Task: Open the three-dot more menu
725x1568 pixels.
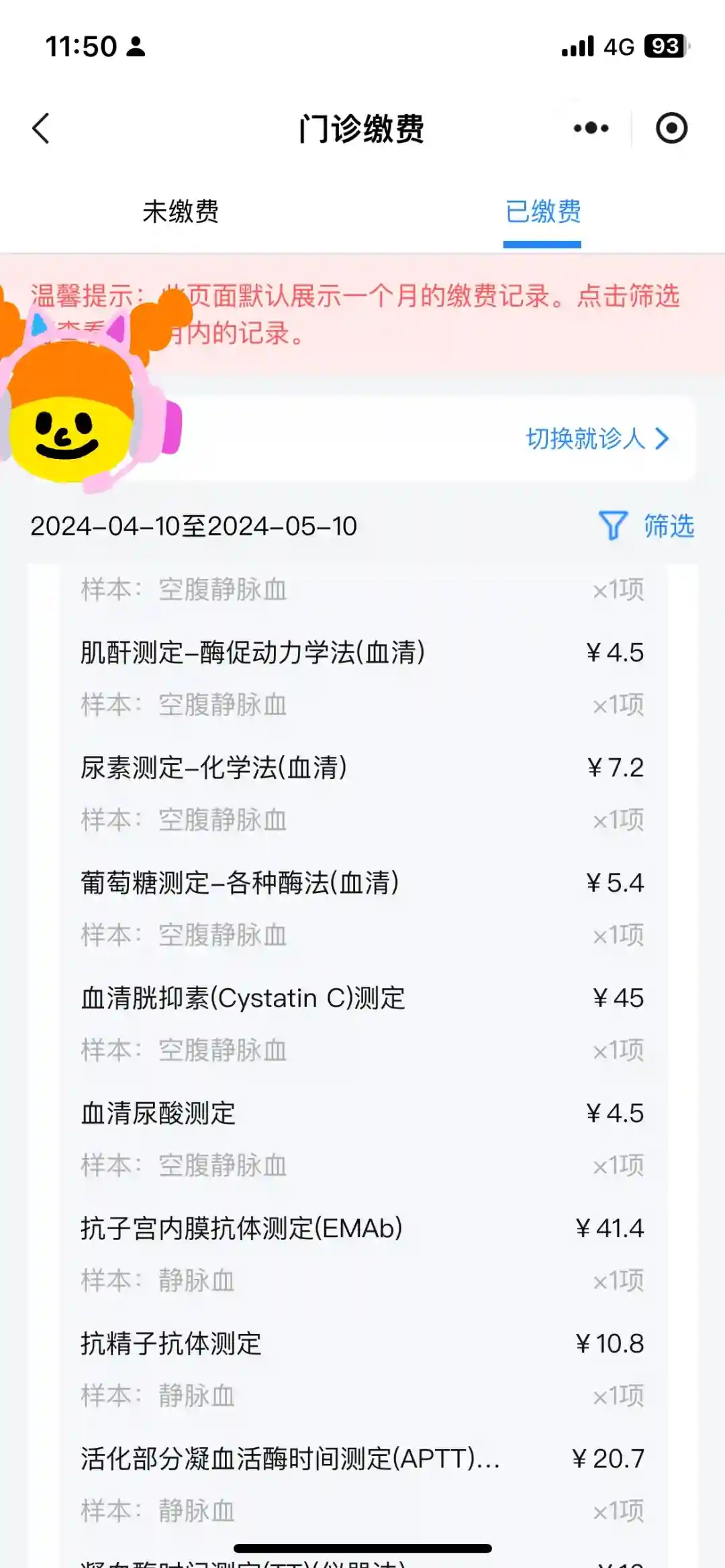Action: click(x=591, y=128)
